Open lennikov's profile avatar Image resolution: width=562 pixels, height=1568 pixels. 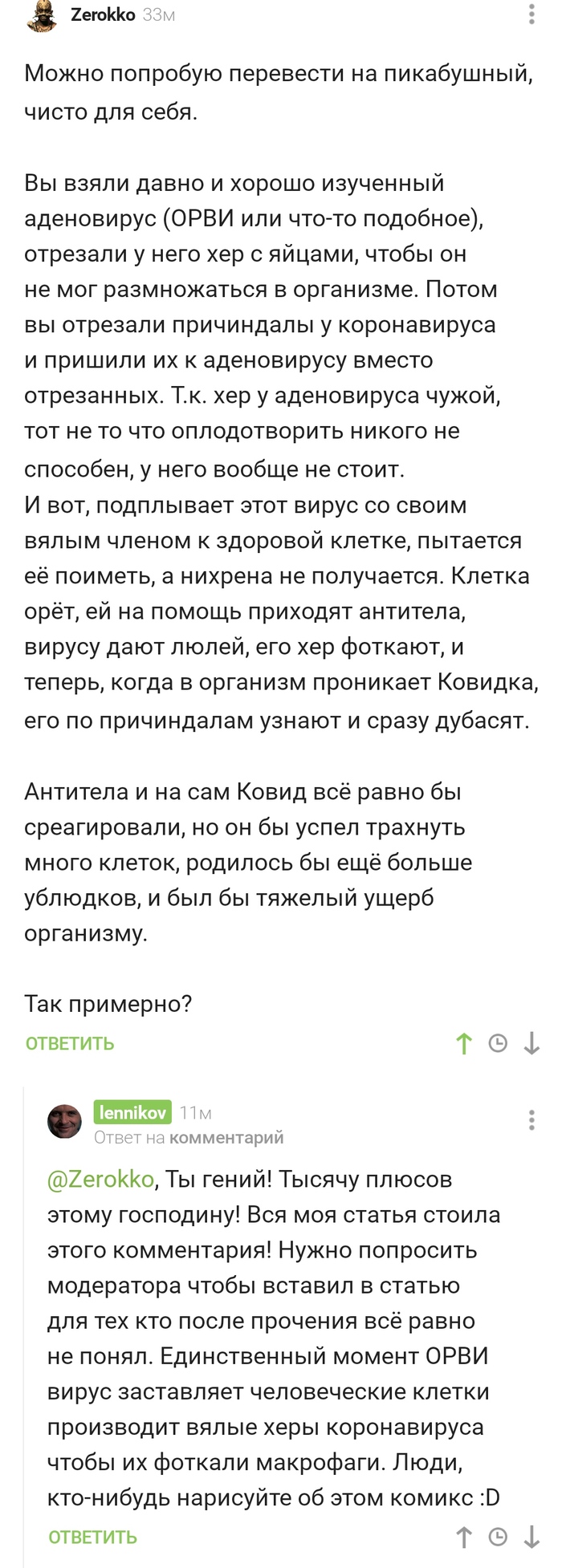[x=64, y=1121]
